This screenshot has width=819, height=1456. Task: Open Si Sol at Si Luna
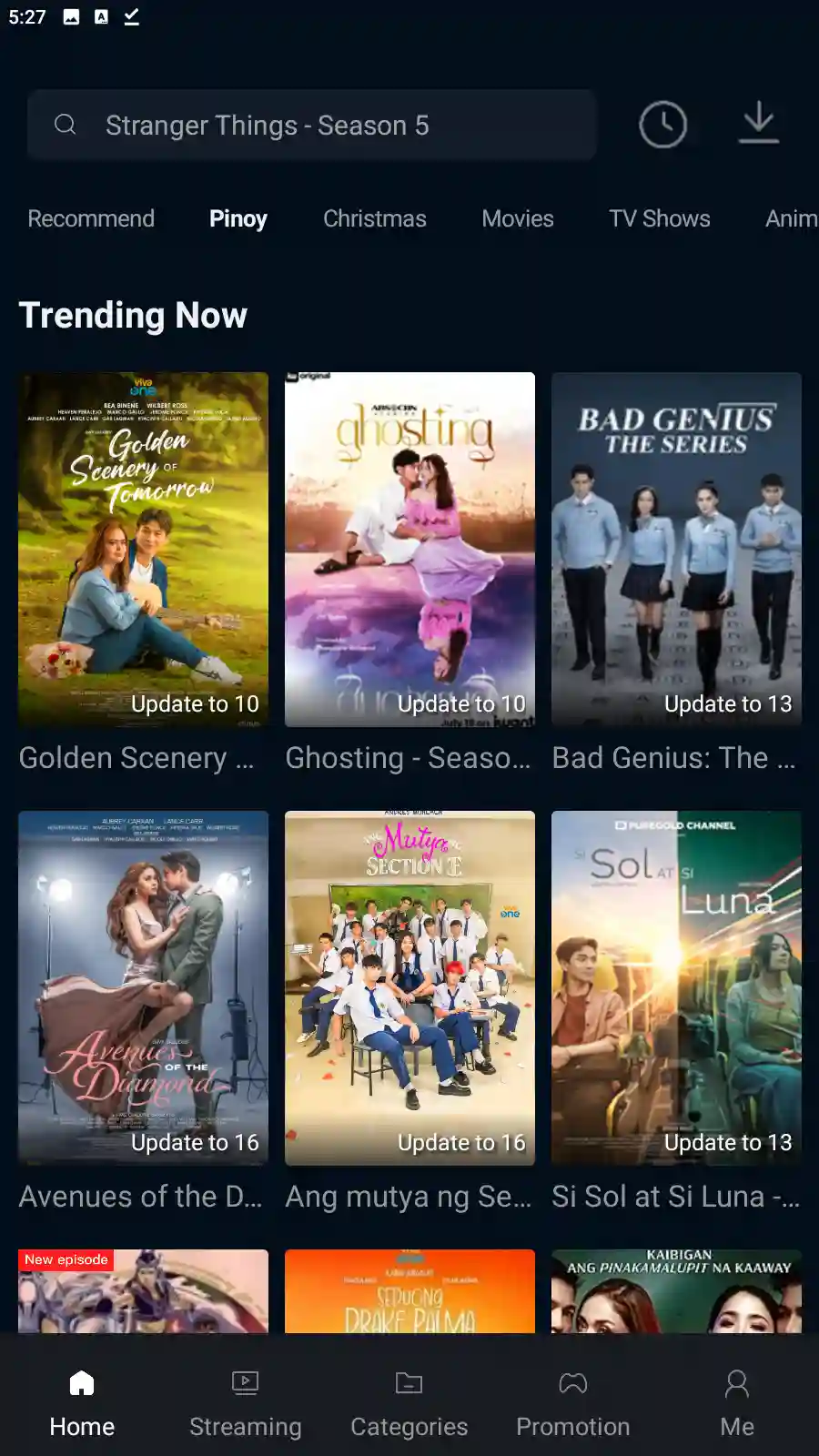tap(676, 987)
